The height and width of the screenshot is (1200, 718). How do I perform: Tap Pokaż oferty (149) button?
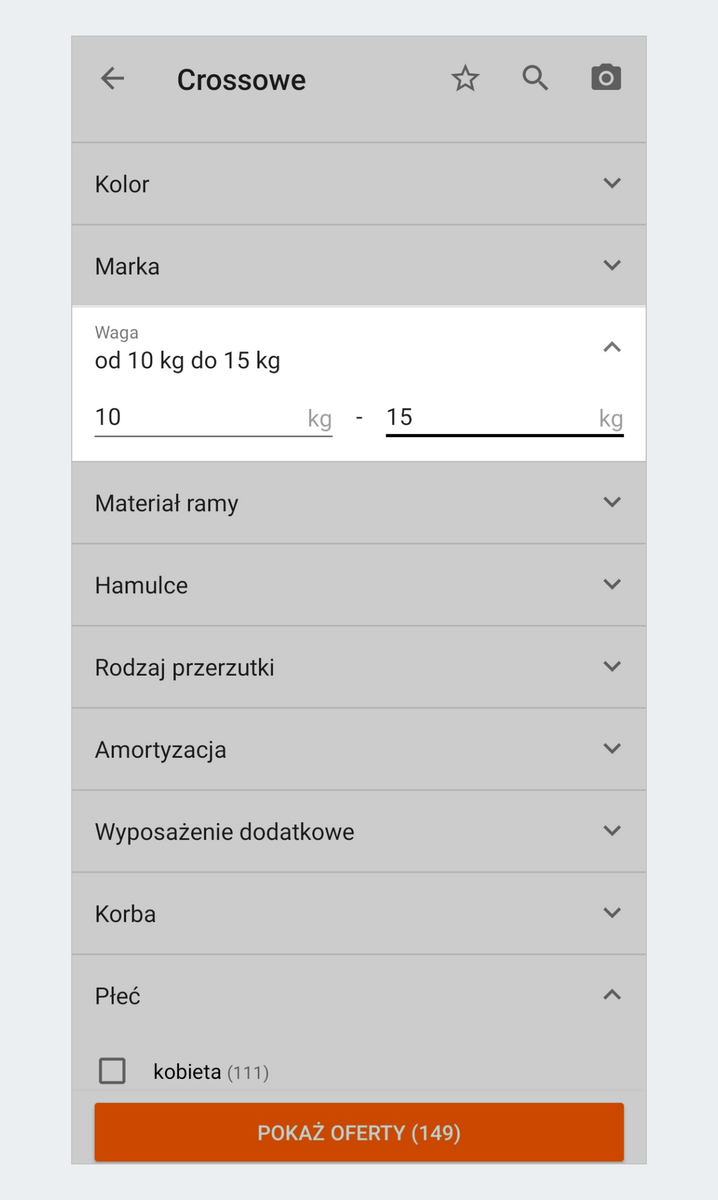359,1132
